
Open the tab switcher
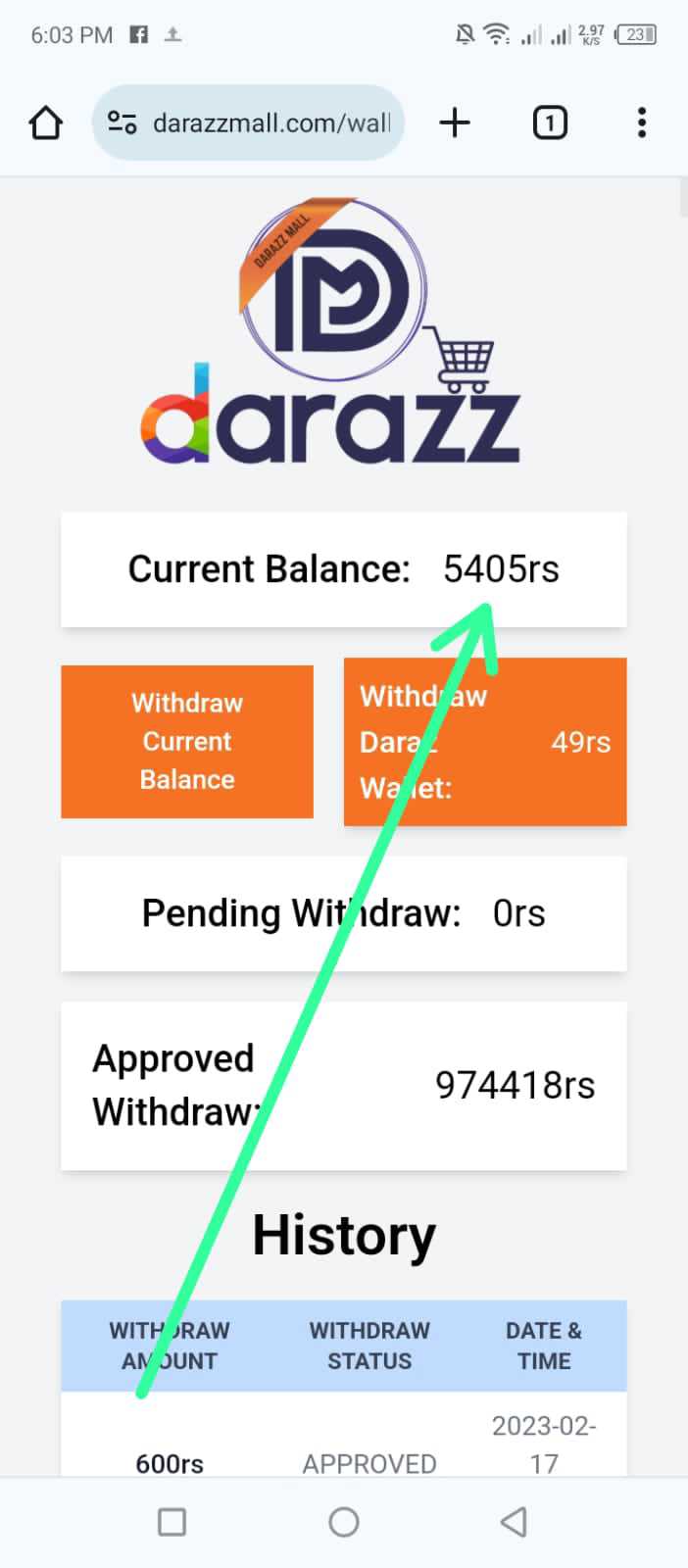(550, 122)
